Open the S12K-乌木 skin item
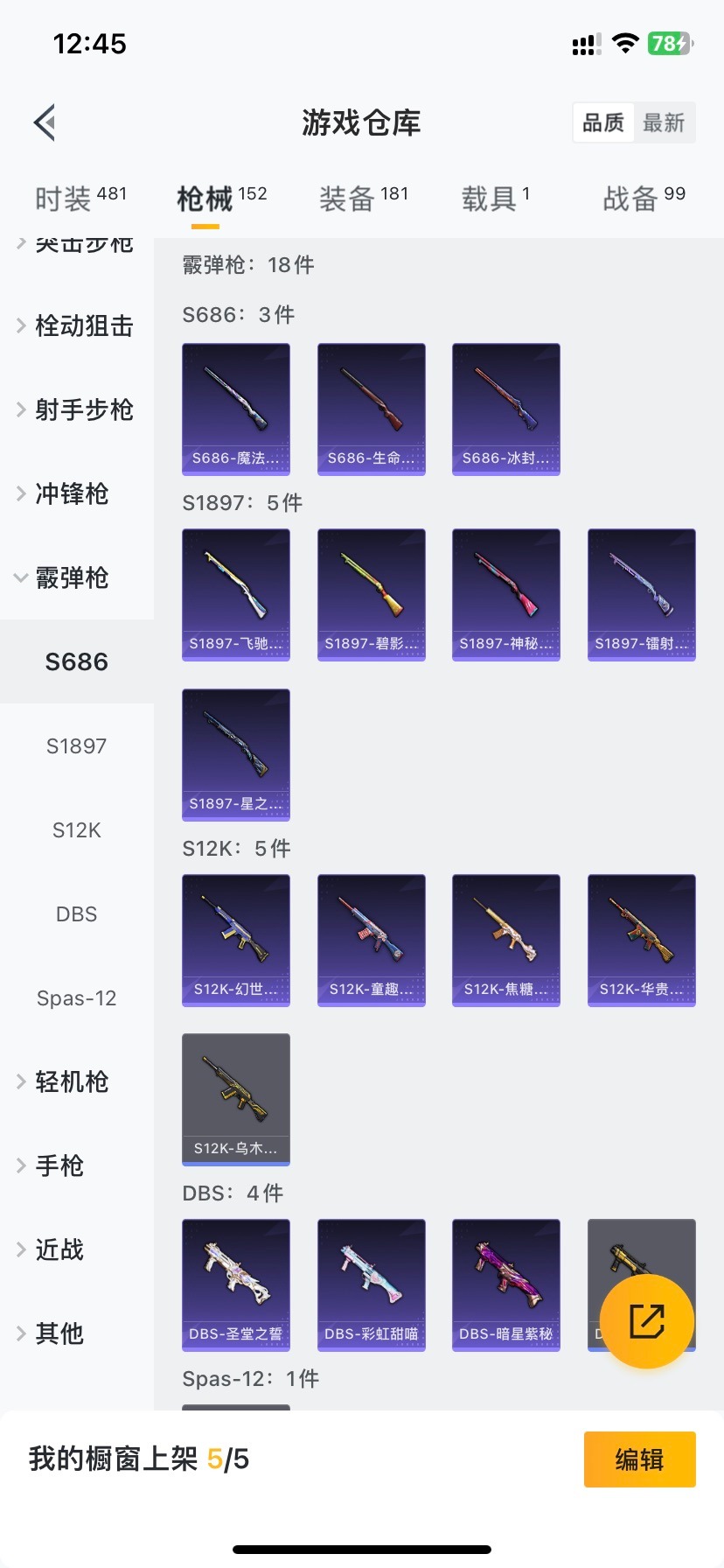This screenshot has height=1568, width=724. [236, 1099]
